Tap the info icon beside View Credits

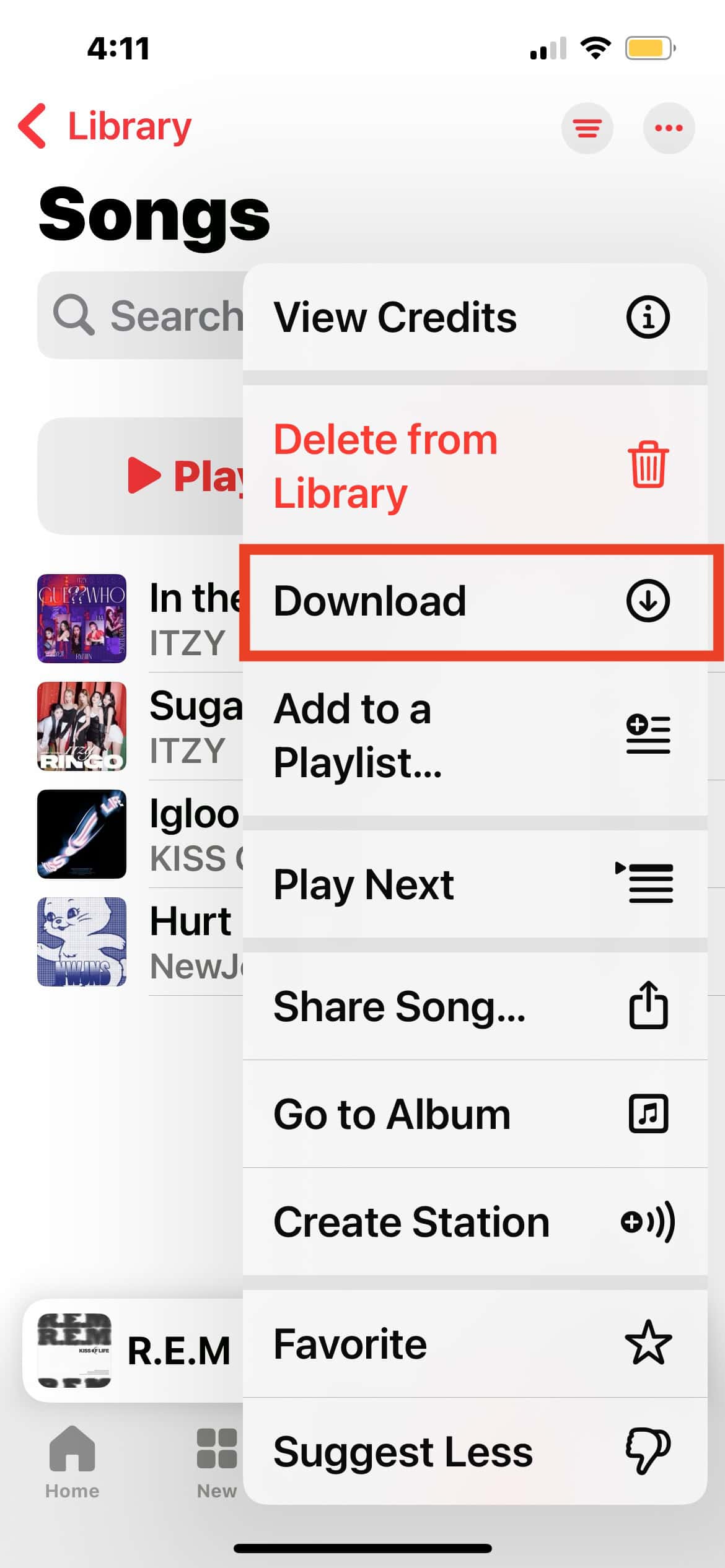[x=648, y=316]
